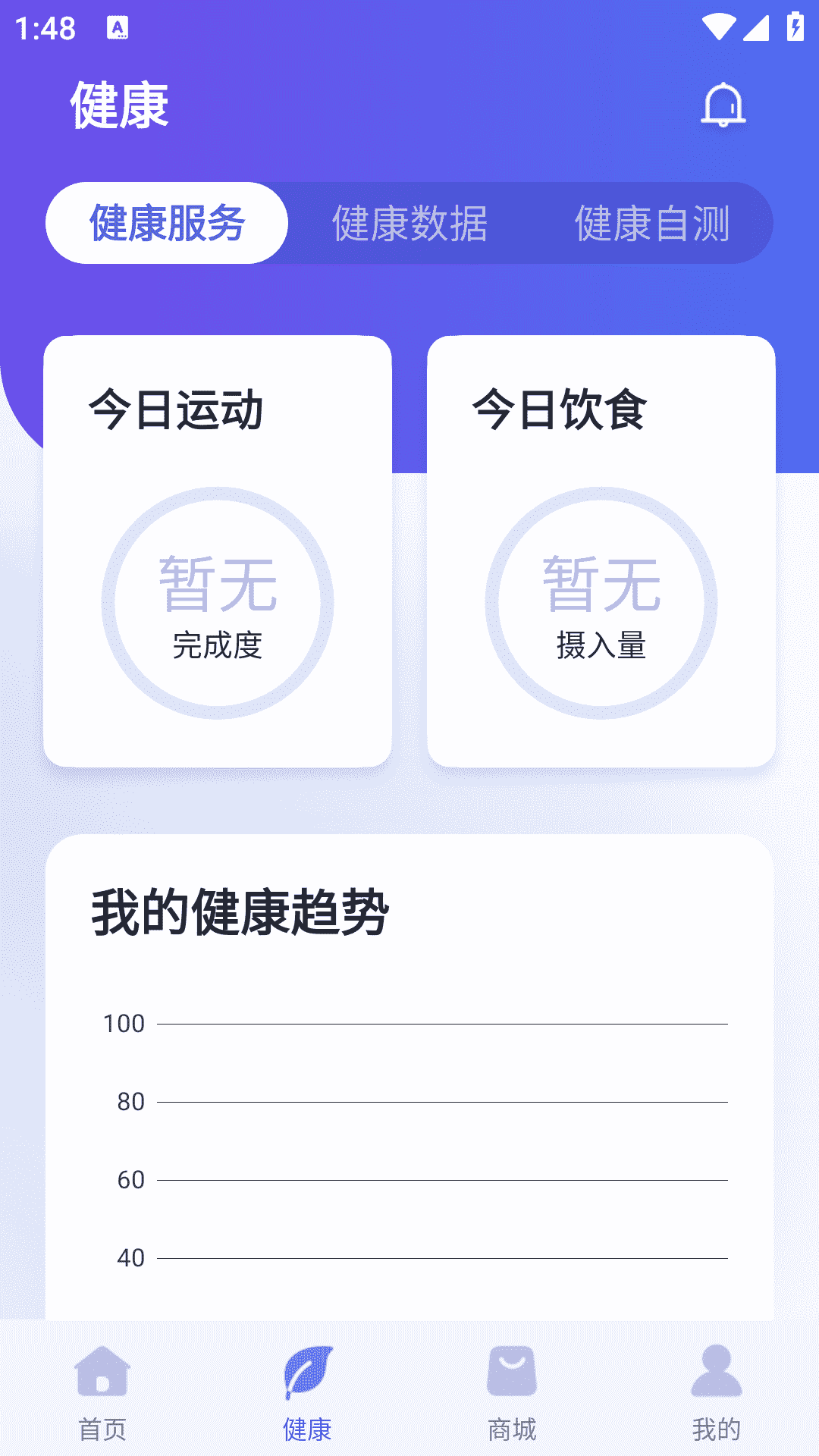This screenshot has height=1456, width=819.
Task: Switch to the 健康数据 tab
Action: point(409,223)
